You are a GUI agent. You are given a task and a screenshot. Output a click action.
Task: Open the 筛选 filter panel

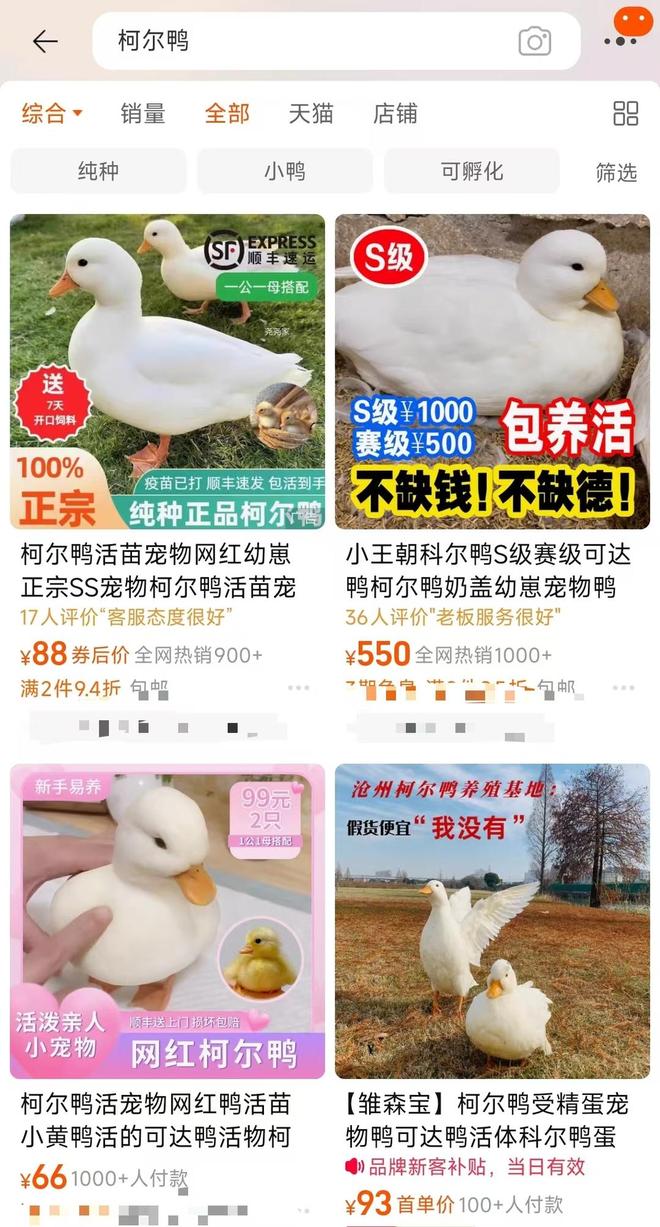coord(616,173)
